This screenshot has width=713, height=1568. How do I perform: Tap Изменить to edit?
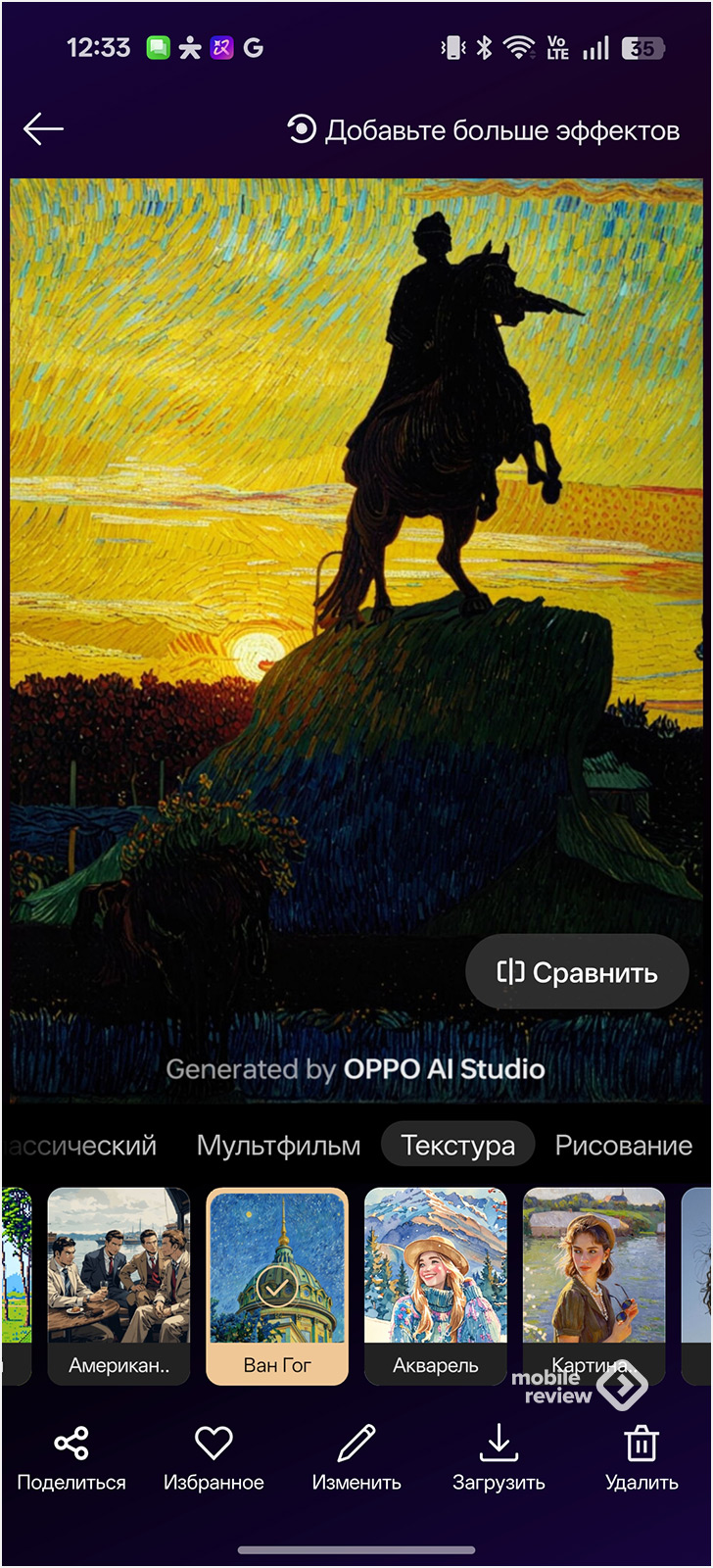pyautogui.click(x=356, y=1457)
